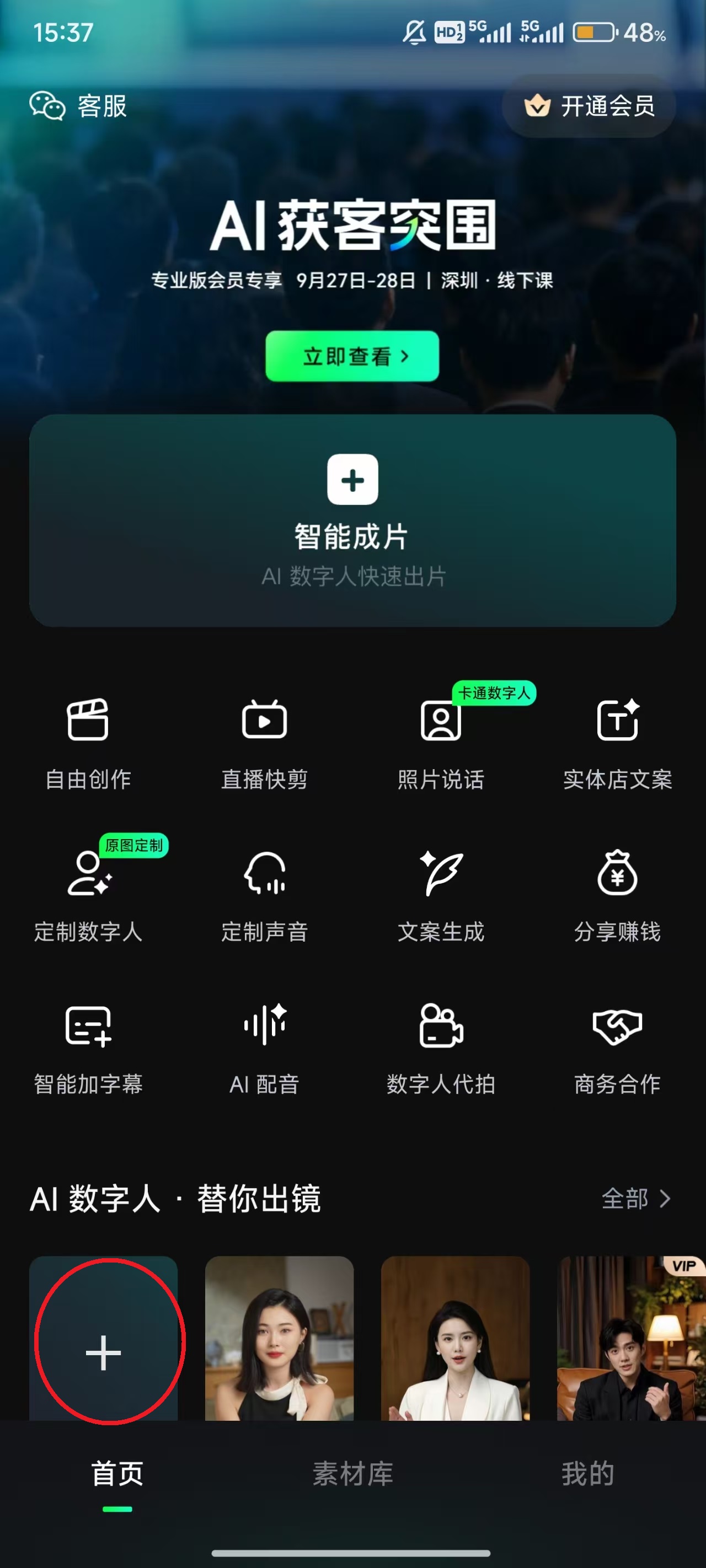706x1568 pixels.
Task: Switch to the 我的 tab
Action: (587, 1474)
